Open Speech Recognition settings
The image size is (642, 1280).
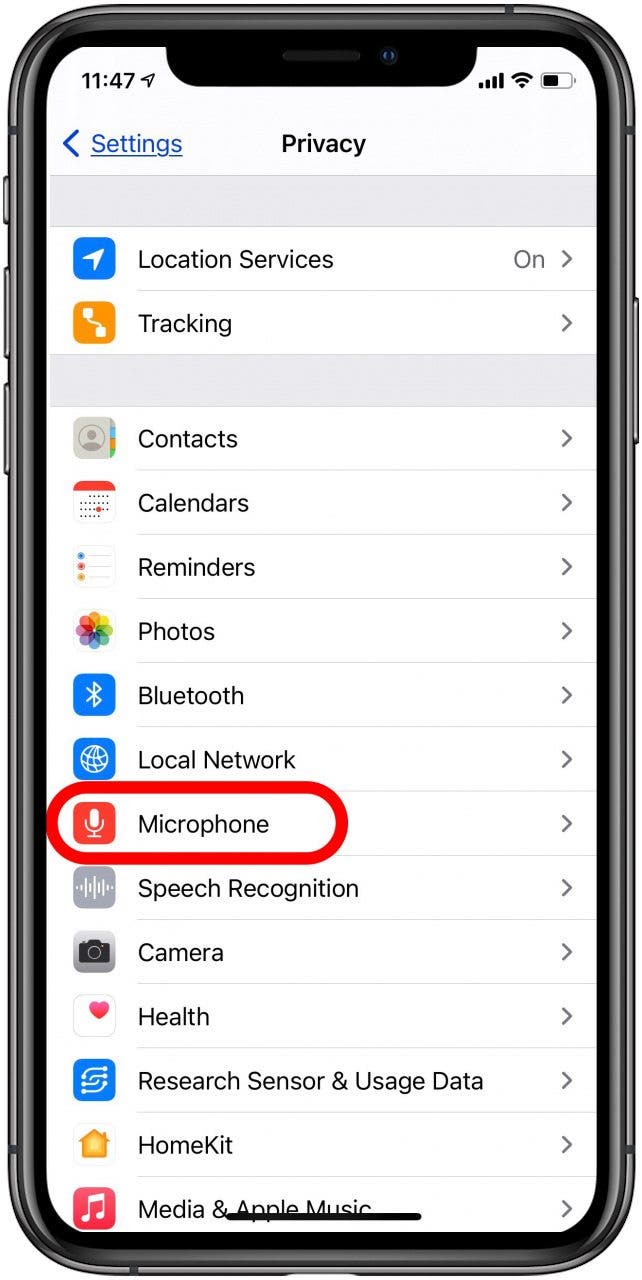(322, 888)
